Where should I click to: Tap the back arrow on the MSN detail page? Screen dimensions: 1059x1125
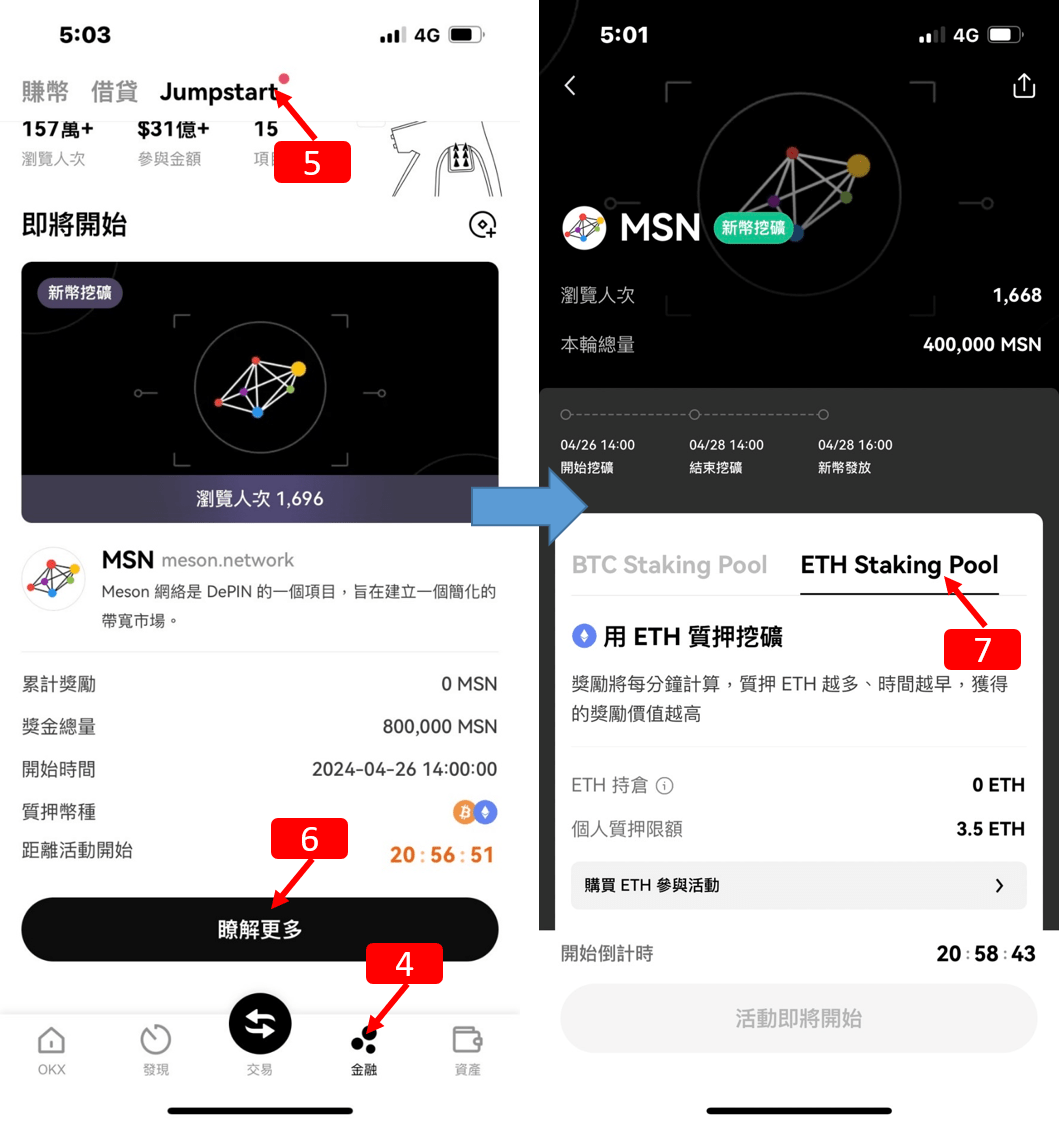tap(570, 86)
